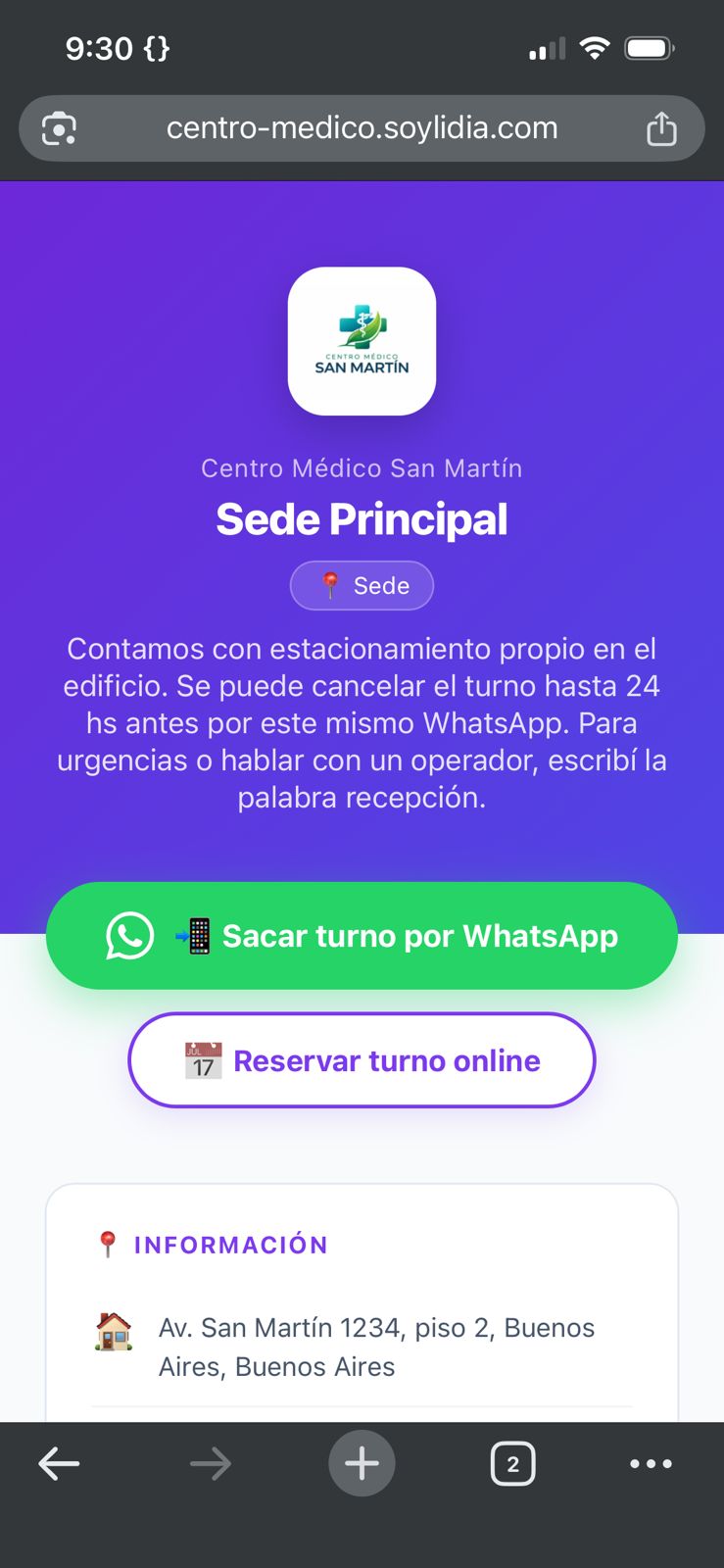
Task: Open a new browser tab
Action: coord(362,1464)
